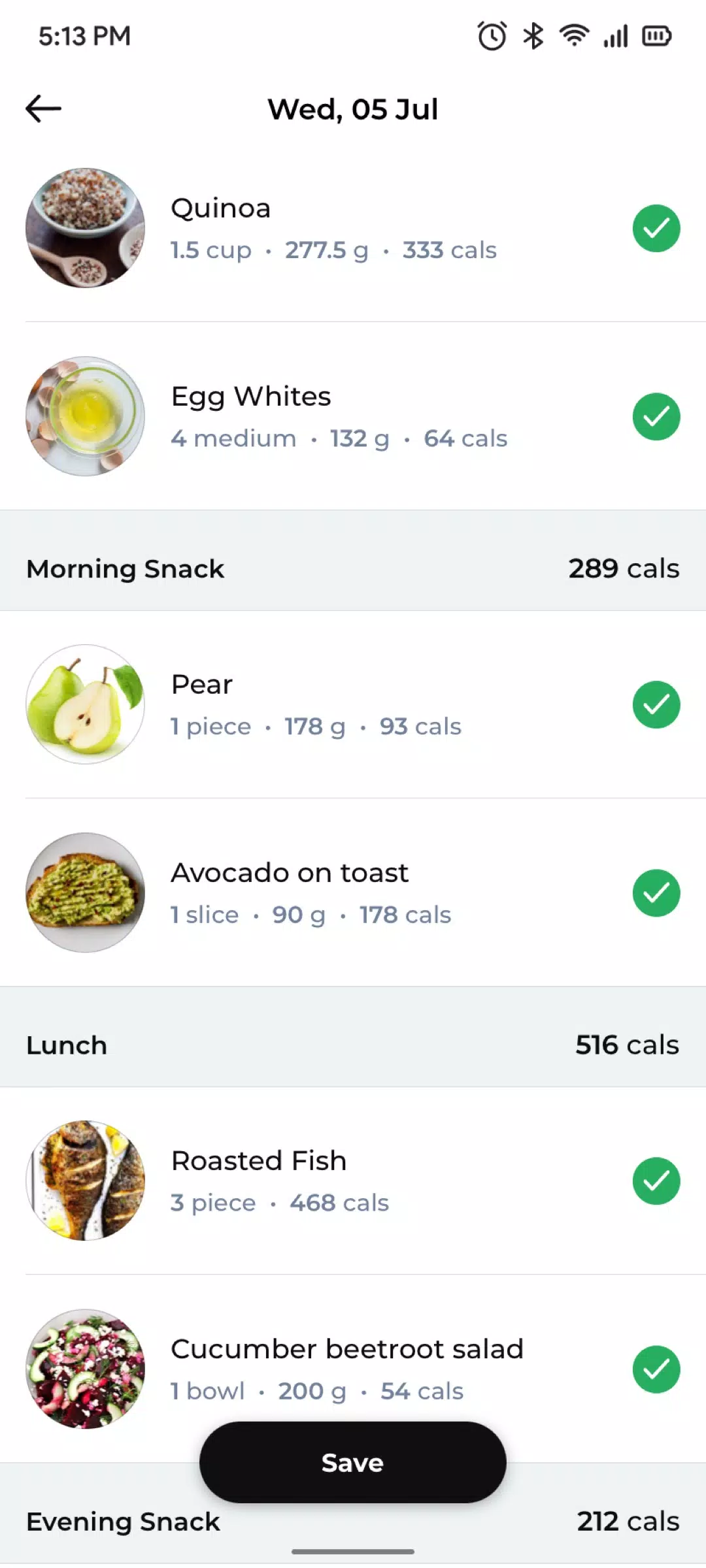The image size is (706, 1568).
Task: Deselect the Pear checkmark
Action: pos(656,704)
